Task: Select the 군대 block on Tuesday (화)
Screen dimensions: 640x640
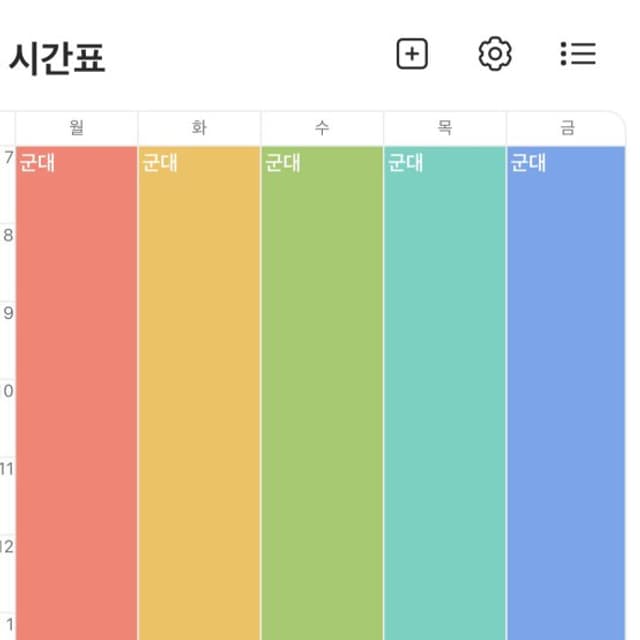Action: coord(199,393)
